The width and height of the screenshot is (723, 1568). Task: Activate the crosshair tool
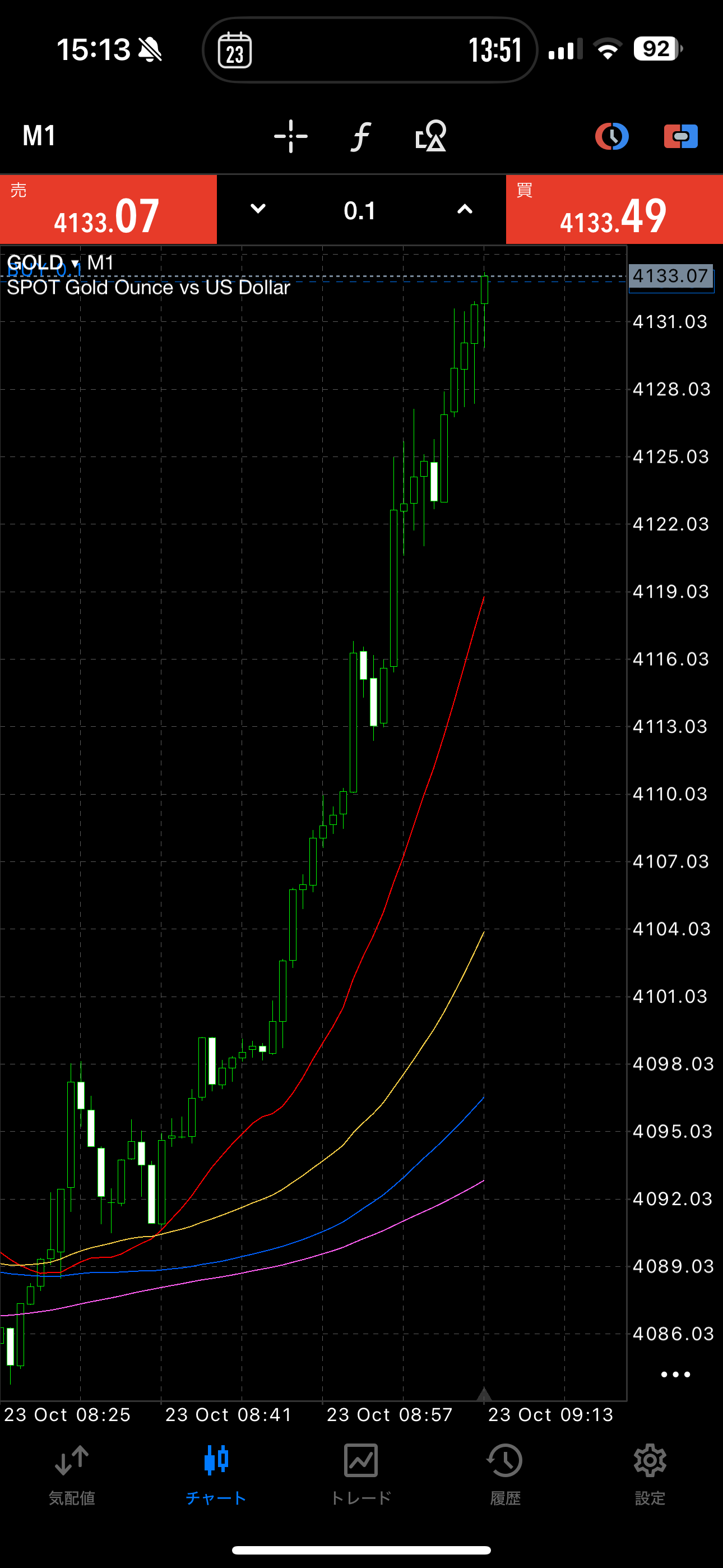[291, 136]
